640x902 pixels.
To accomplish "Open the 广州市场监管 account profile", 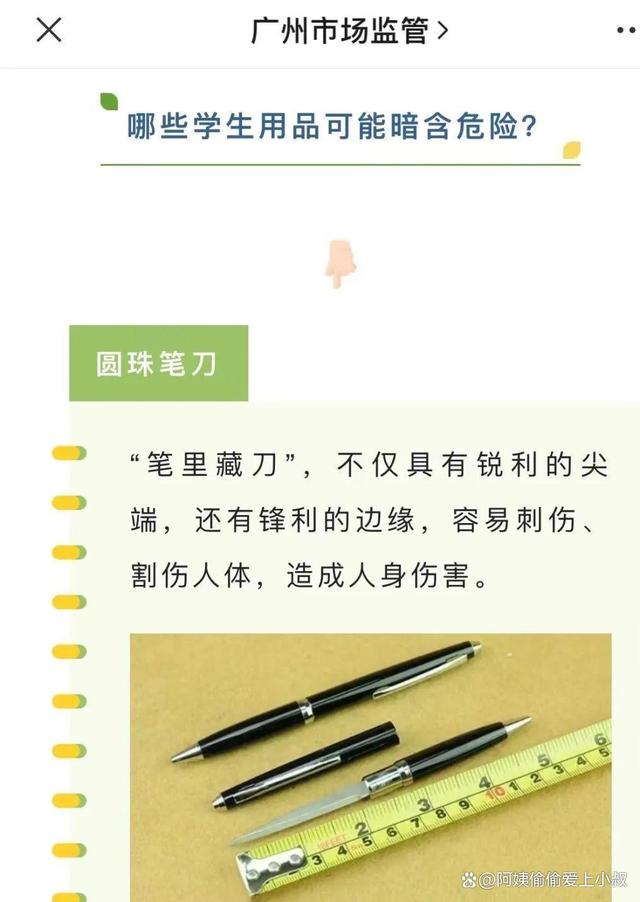I will point(349,31).
